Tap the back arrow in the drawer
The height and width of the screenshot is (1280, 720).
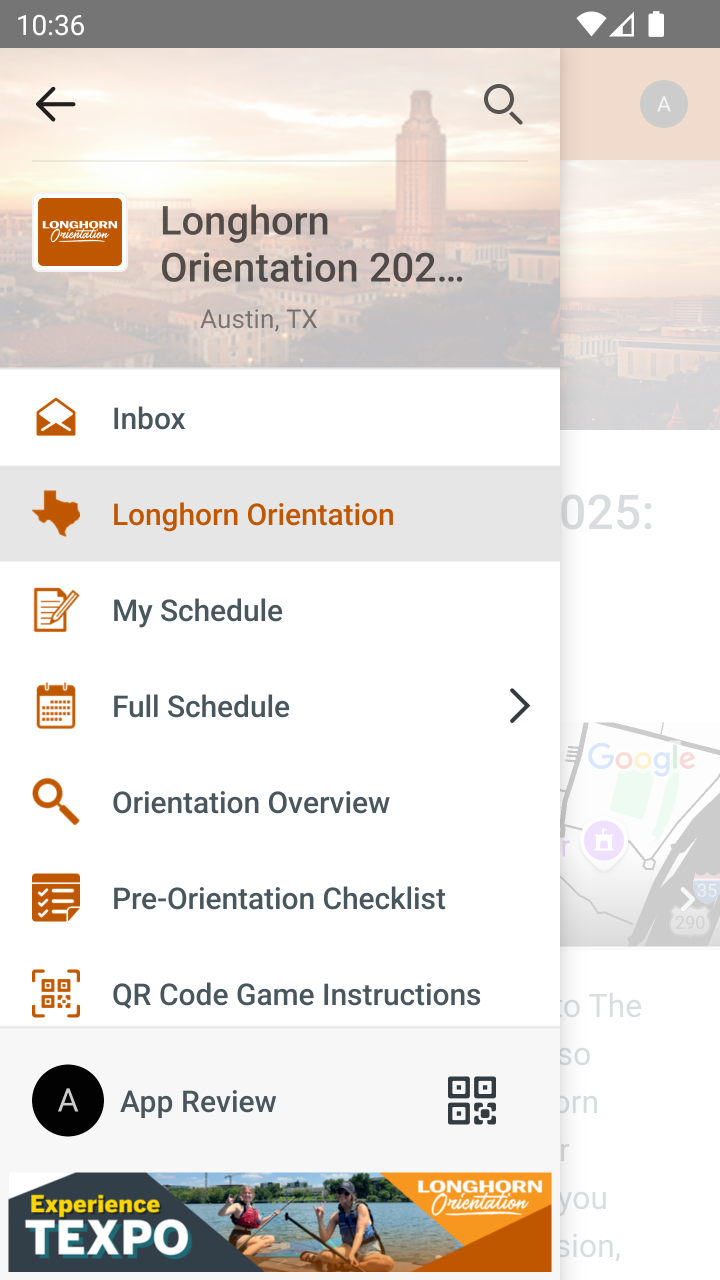pyautogui.click(x=55, y=104)
